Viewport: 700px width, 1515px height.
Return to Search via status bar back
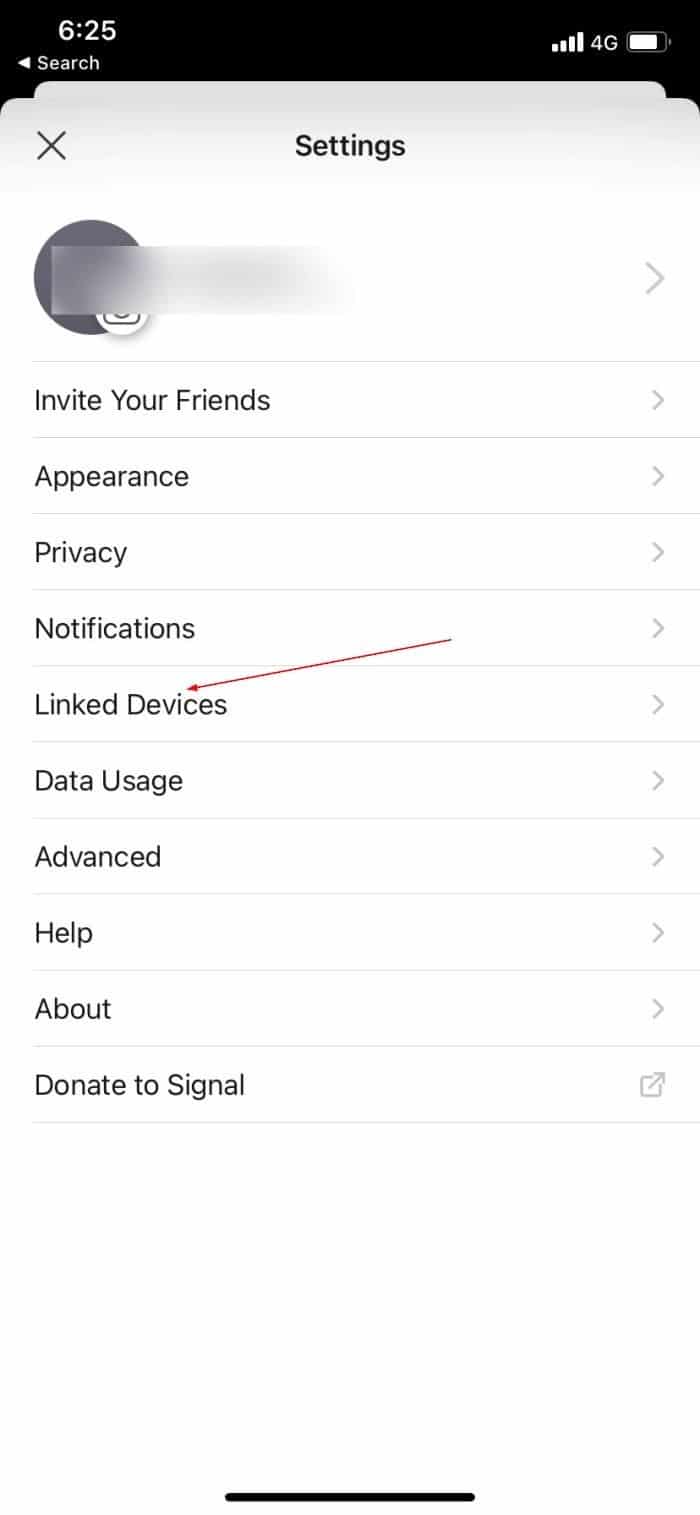(x=59, y=63)
